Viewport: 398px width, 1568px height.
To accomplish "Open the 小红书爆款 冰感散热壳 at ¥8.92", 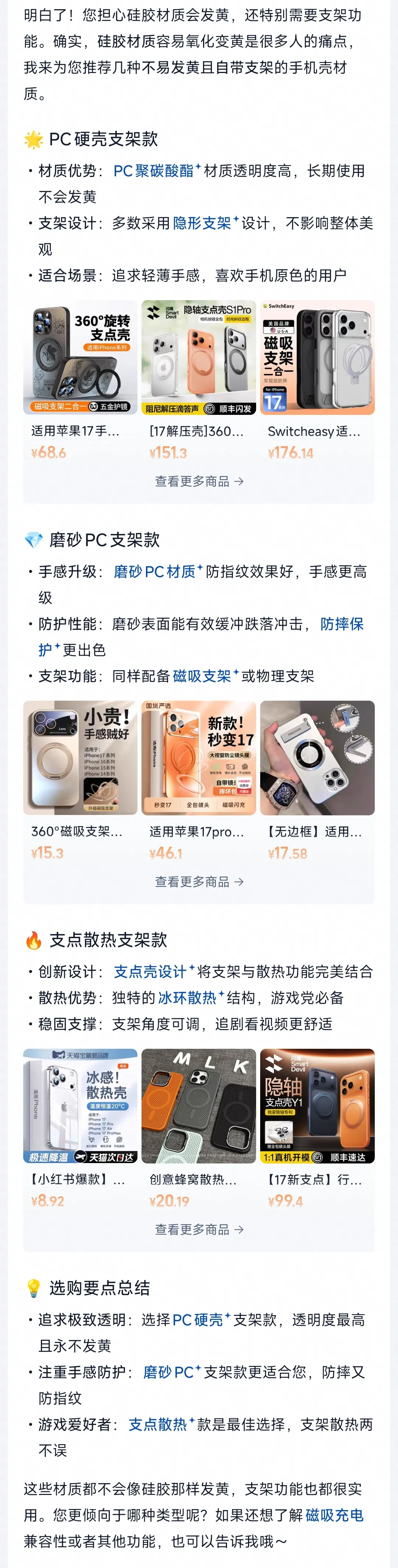I will point(80,1106).
